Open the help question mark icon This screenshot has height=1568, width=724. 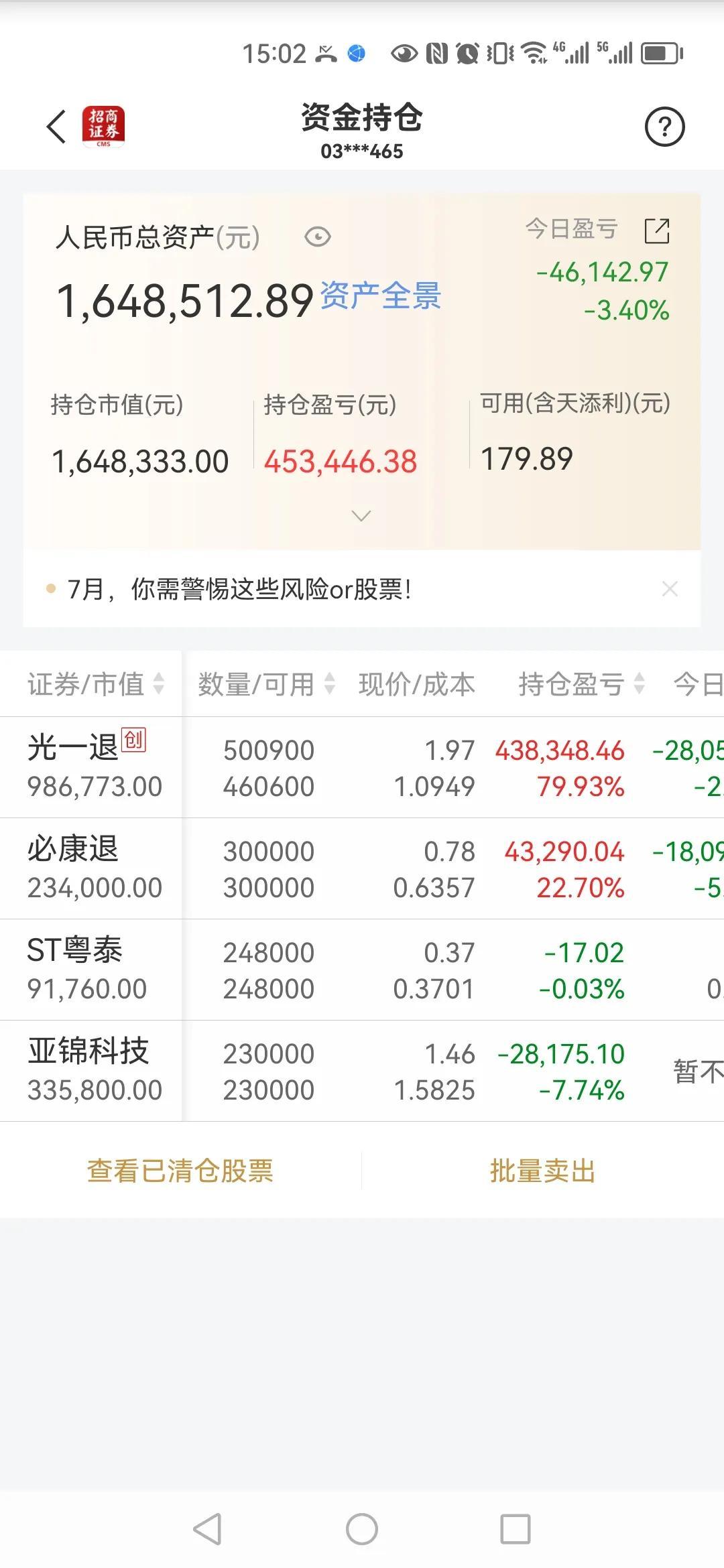click(x=664, y=126)
